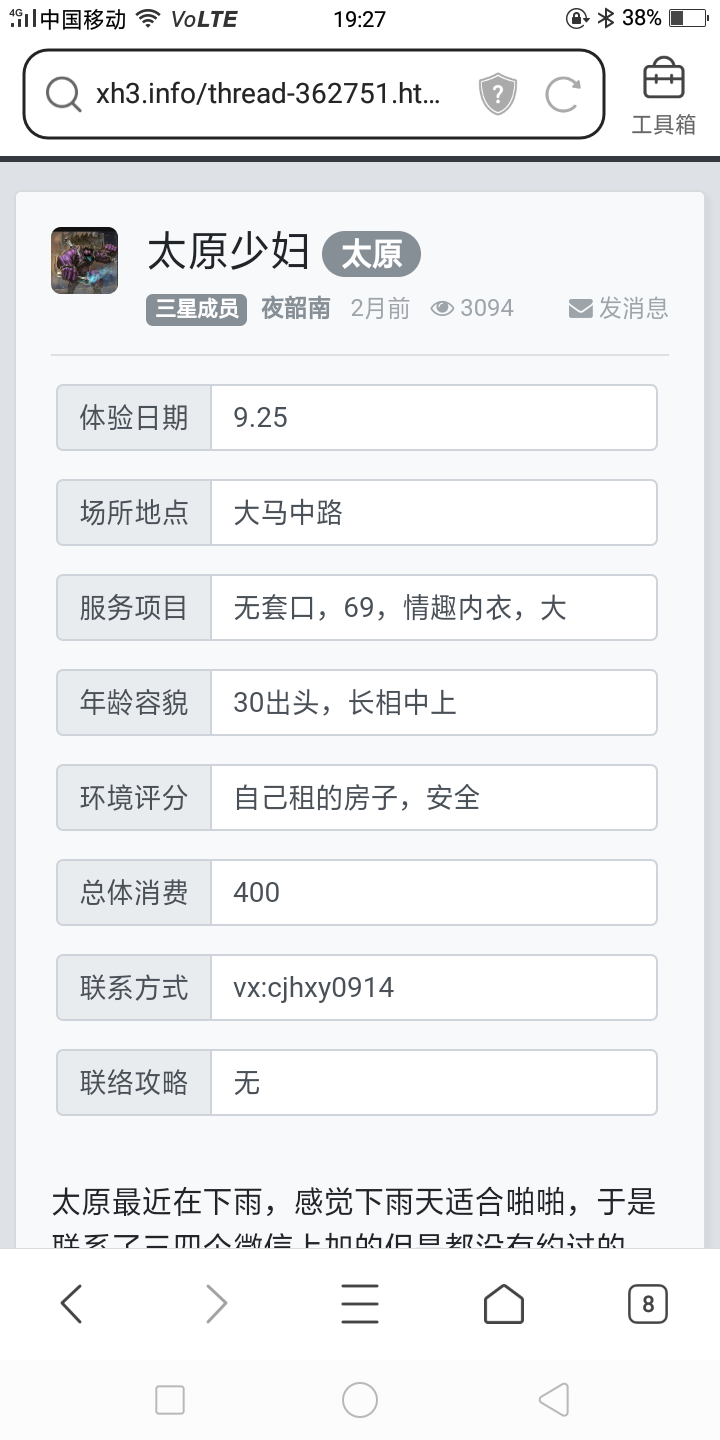Tap 发消息 to message the author
The image size is (720, 1440).
tap(619, 308)
